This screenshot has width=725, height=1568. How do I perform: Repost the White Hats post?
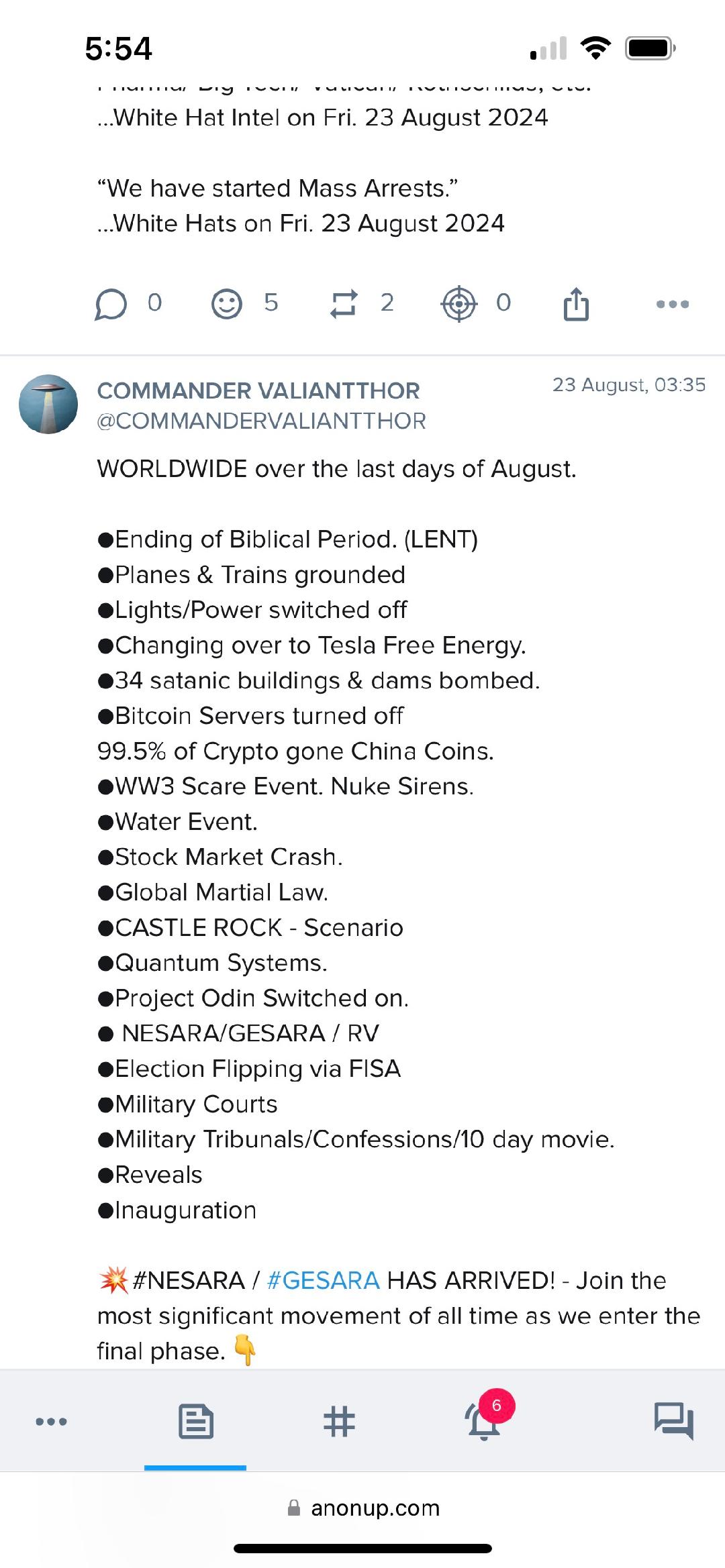[x=343, y=304]
